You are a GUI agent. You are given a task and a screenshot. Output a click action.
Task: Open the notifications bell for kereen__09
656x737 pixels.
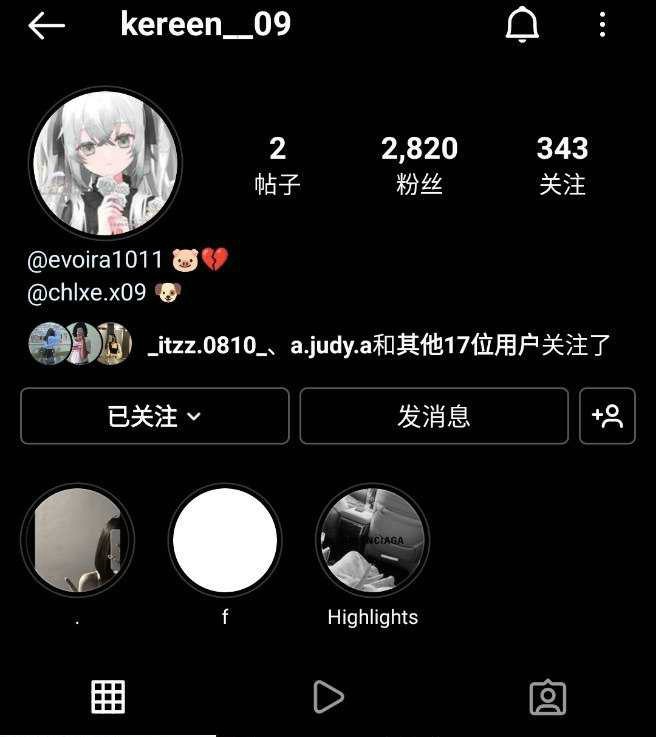(x=522, y=26)
